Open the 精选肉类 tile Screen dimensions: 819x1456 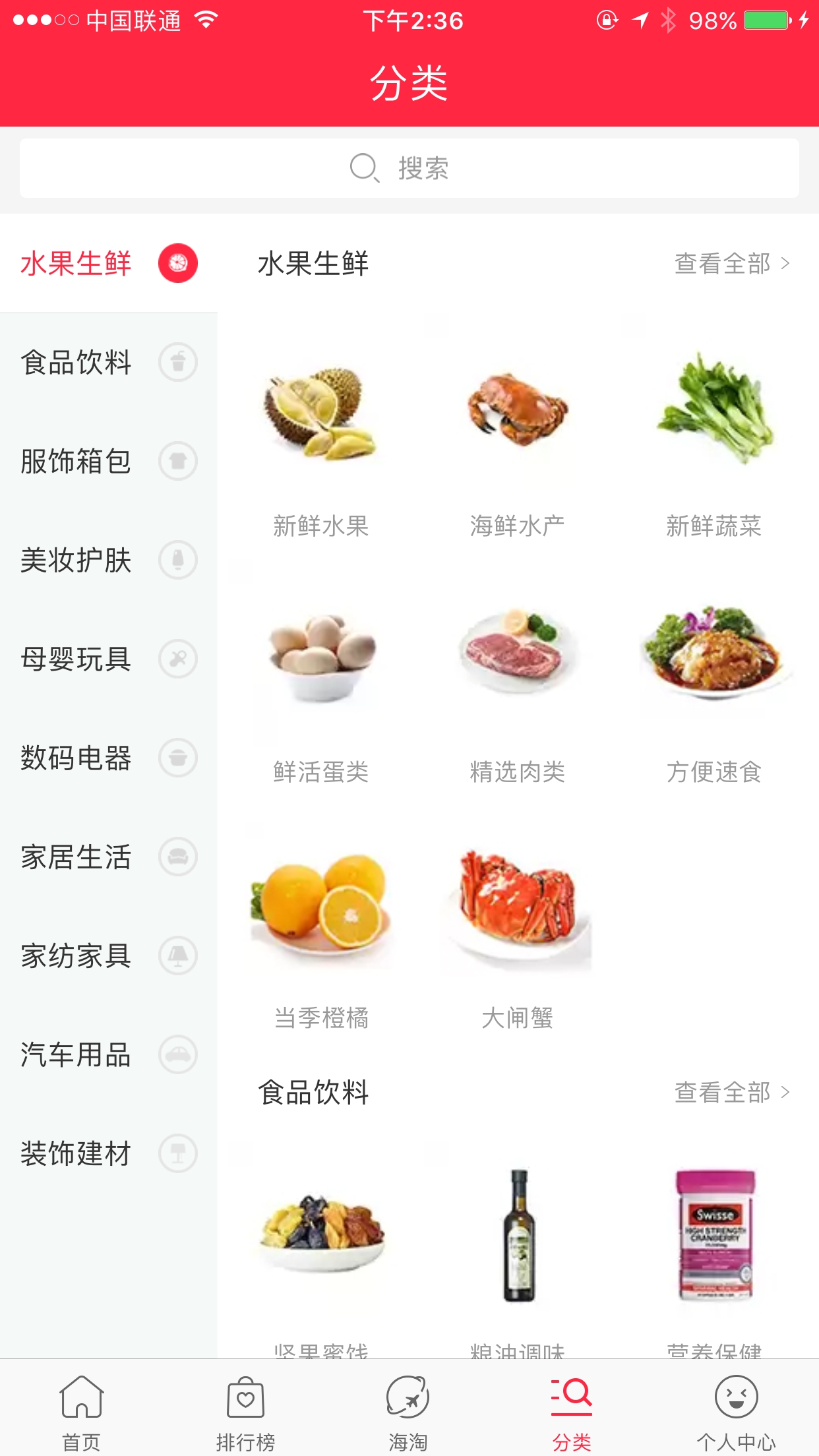coord(518,686)
